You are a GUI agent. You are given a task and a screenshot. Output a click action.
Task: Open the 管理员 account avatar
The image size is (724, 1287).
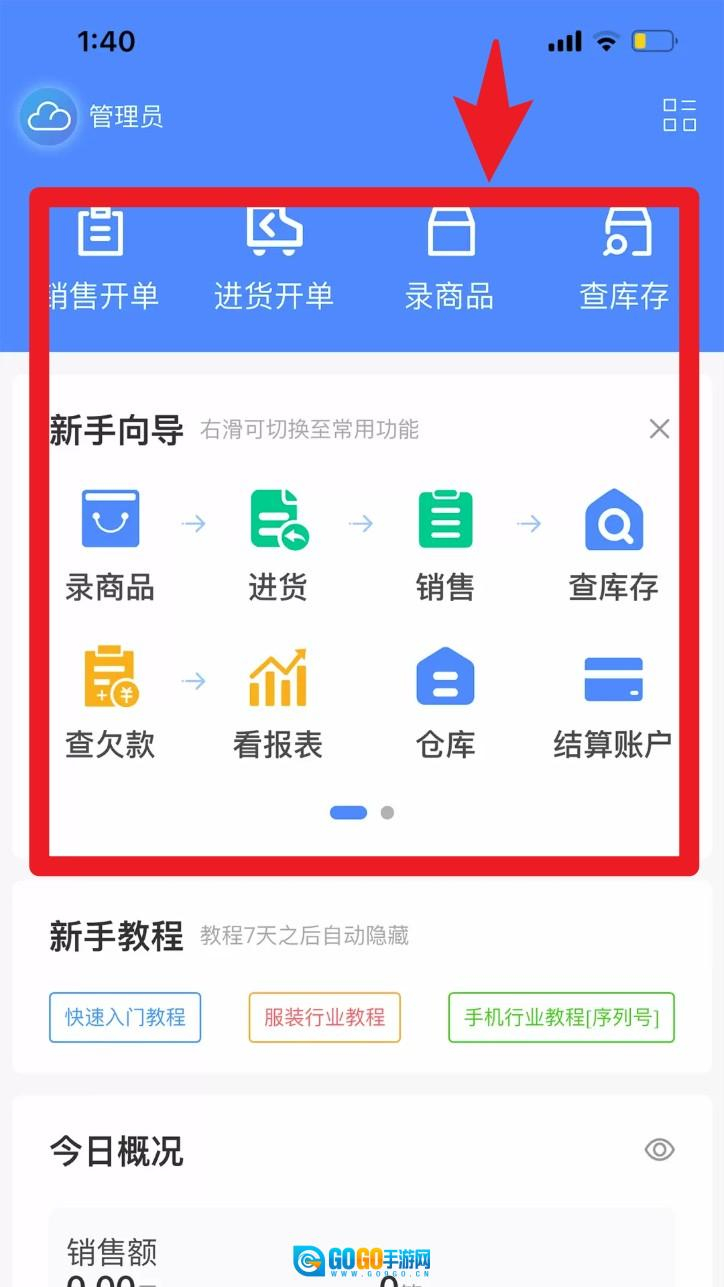[49, 118]
